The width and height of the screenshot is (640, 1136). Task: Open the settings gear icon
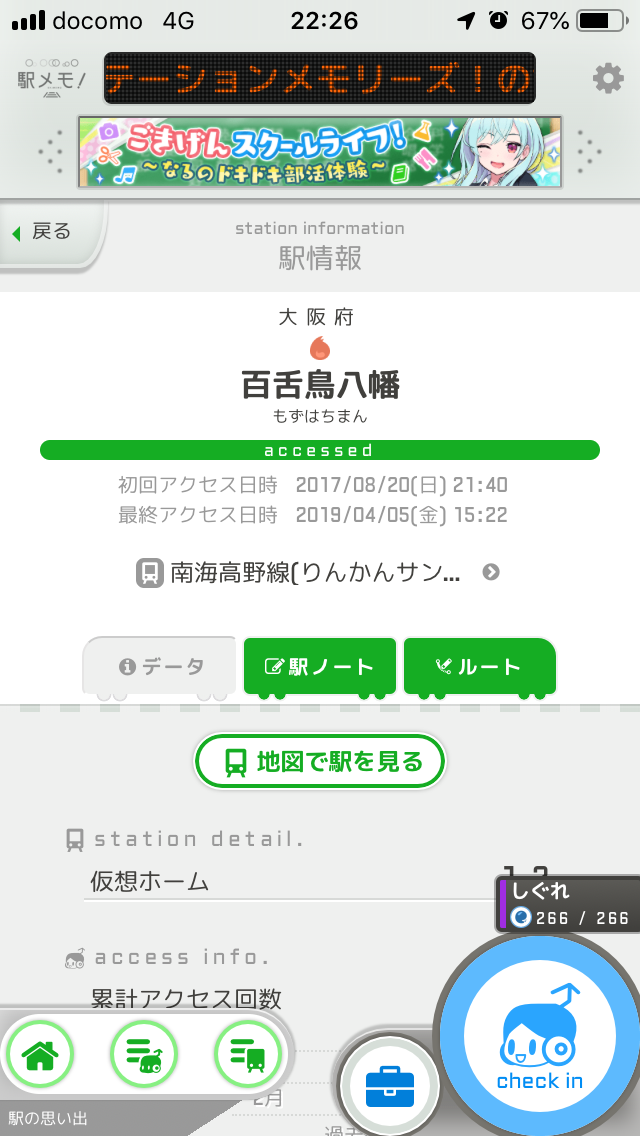[607, 78]
